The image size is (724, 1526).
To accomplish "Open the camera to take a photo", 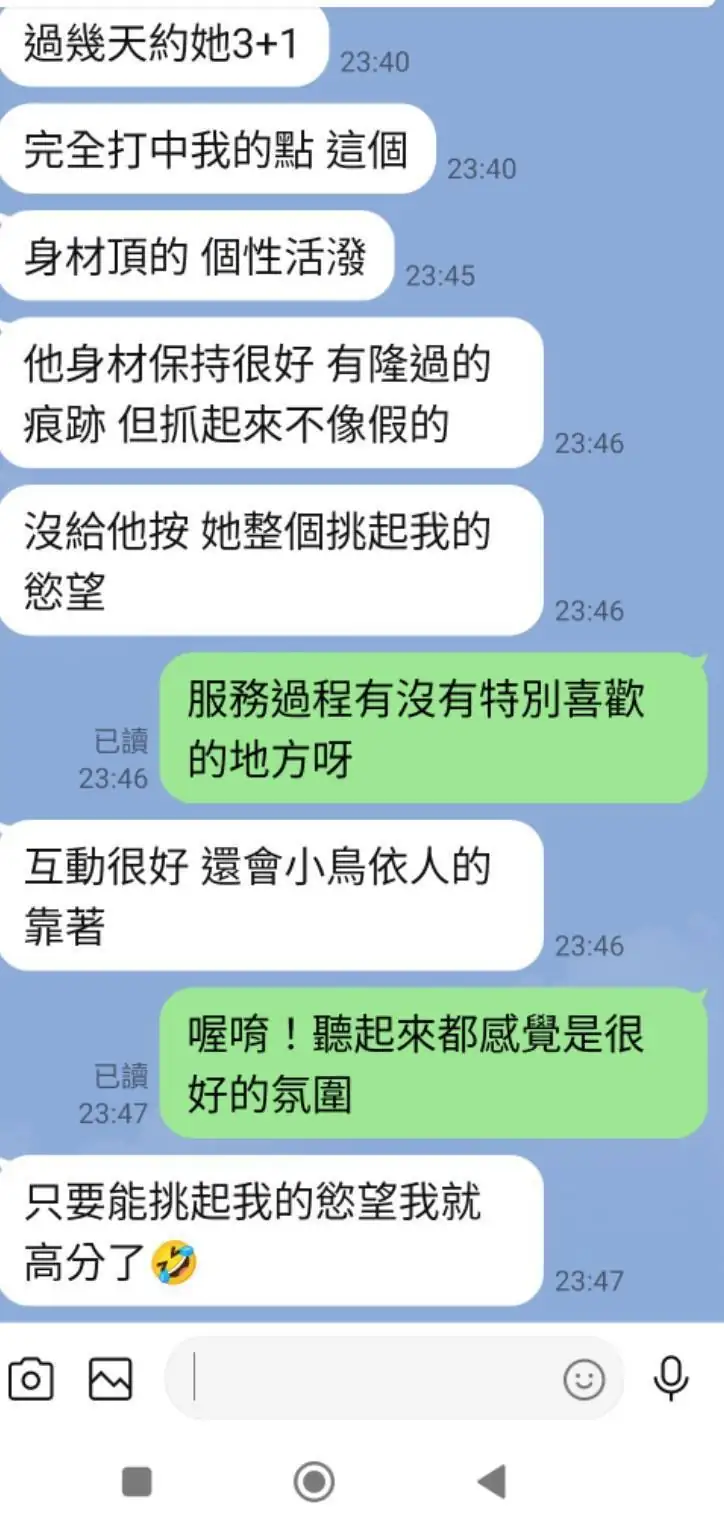I will 31,1380.
